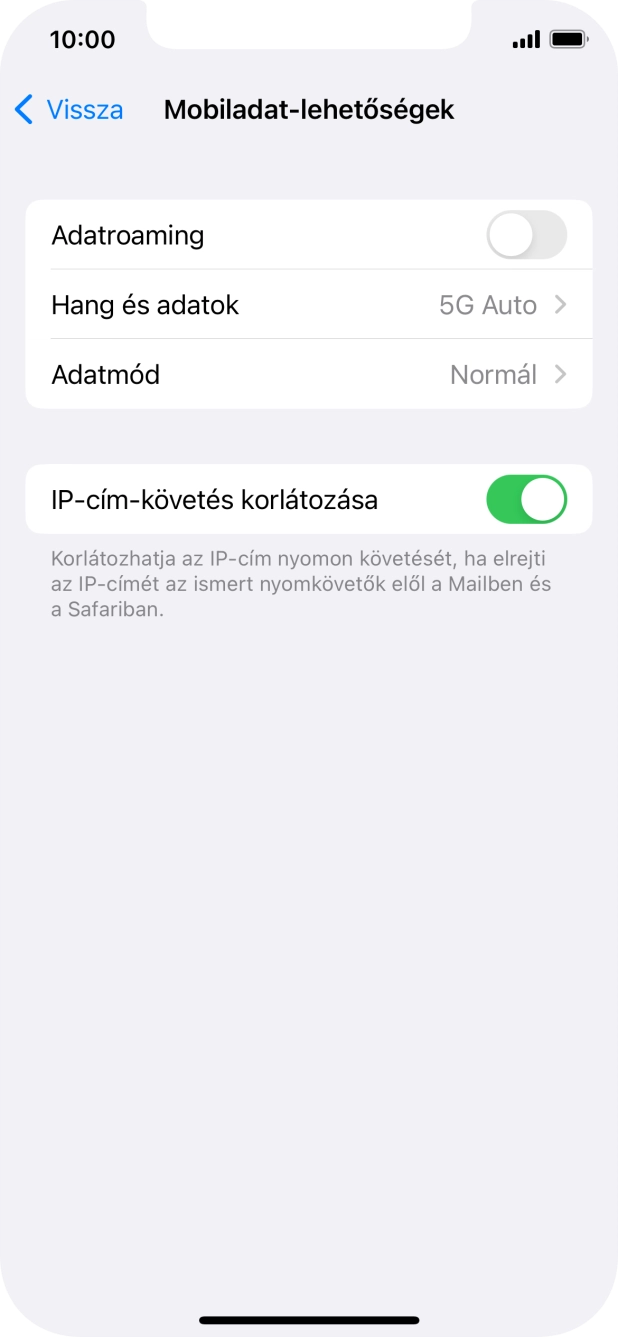Go back with the Vissza button

[69, 110]
